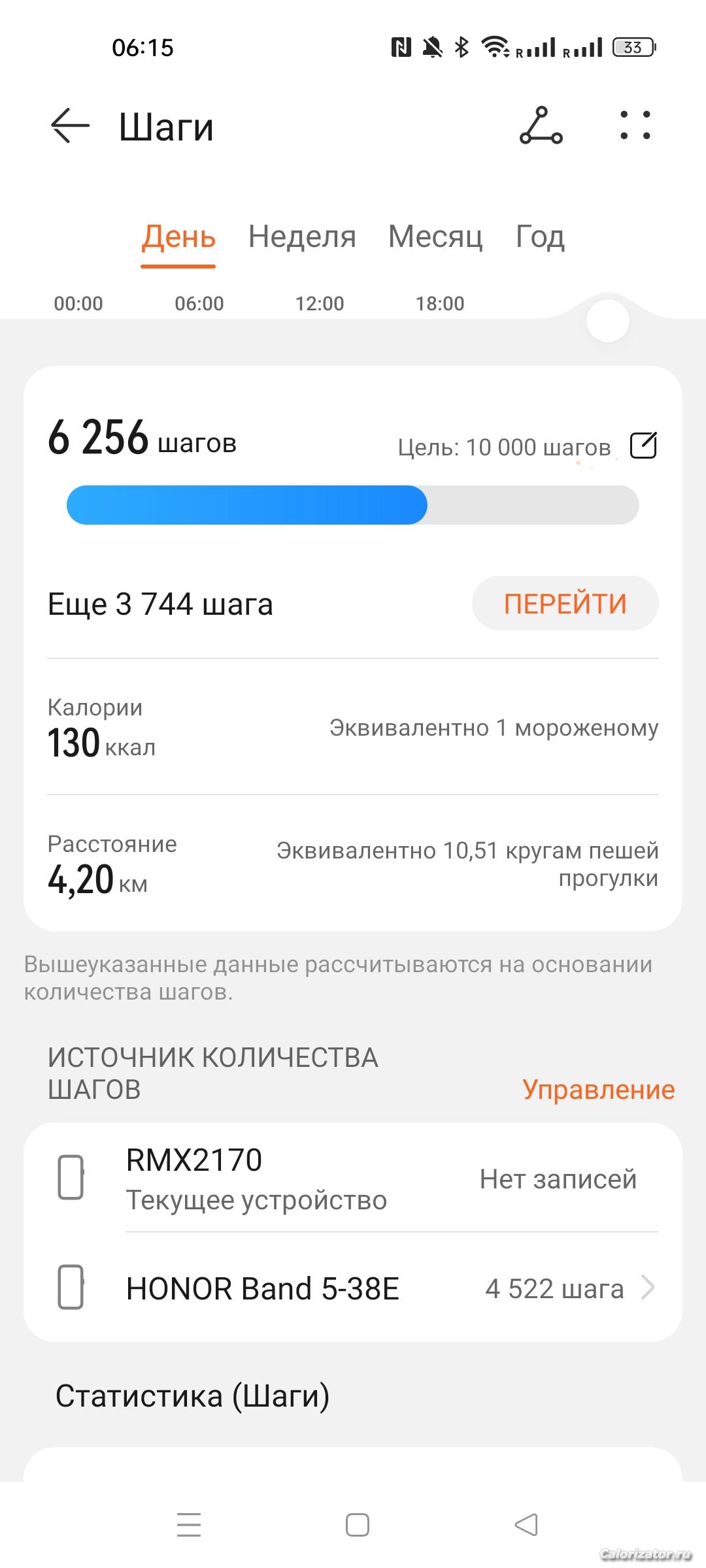Tap the ПЕРЕЙТИ button
Viewport: 706px width, 1568px height.
[565, 603]
